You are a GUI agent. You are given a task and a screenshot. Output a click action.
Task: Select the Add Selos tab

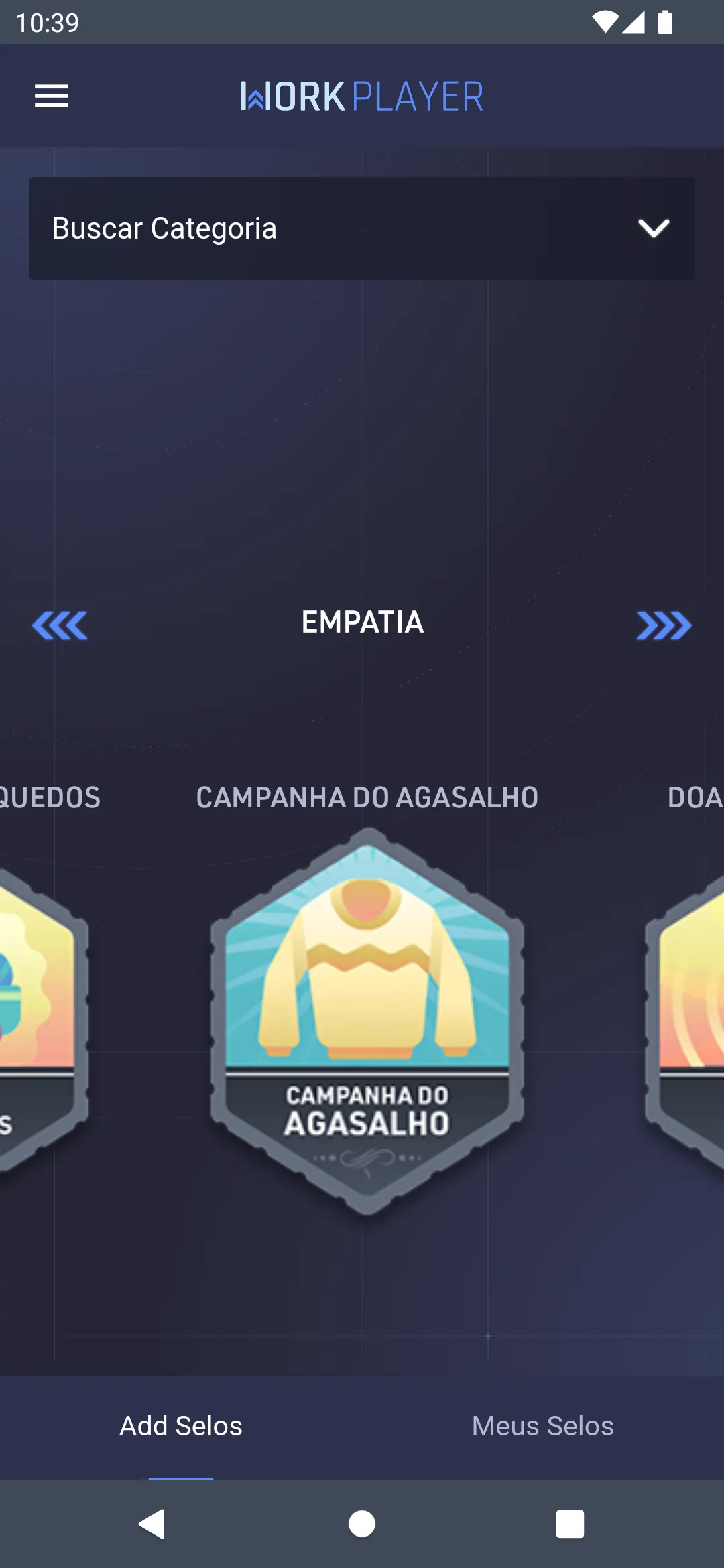click(181, 1426)
